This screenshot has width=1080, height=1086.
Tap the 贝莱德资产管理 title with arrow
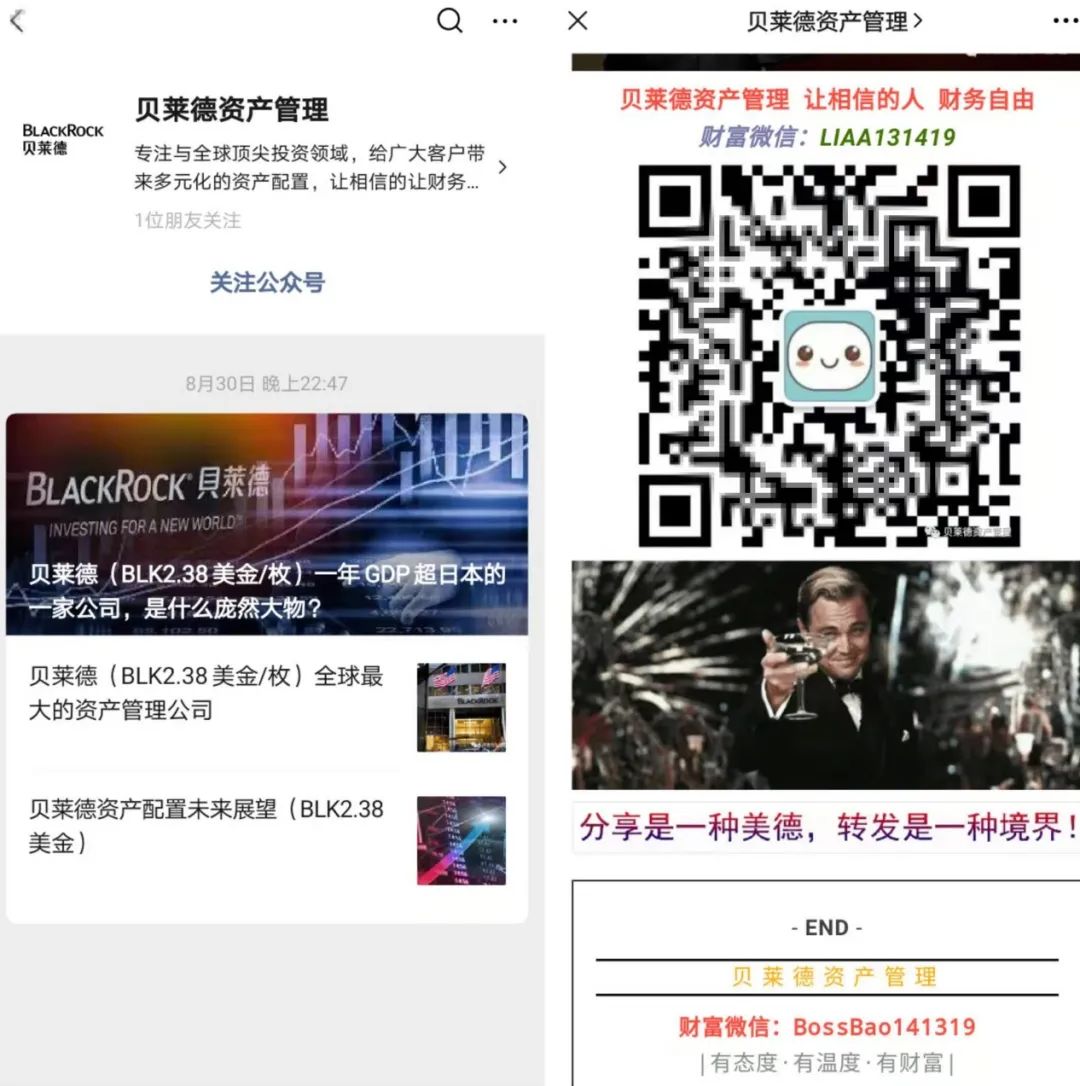834,20
